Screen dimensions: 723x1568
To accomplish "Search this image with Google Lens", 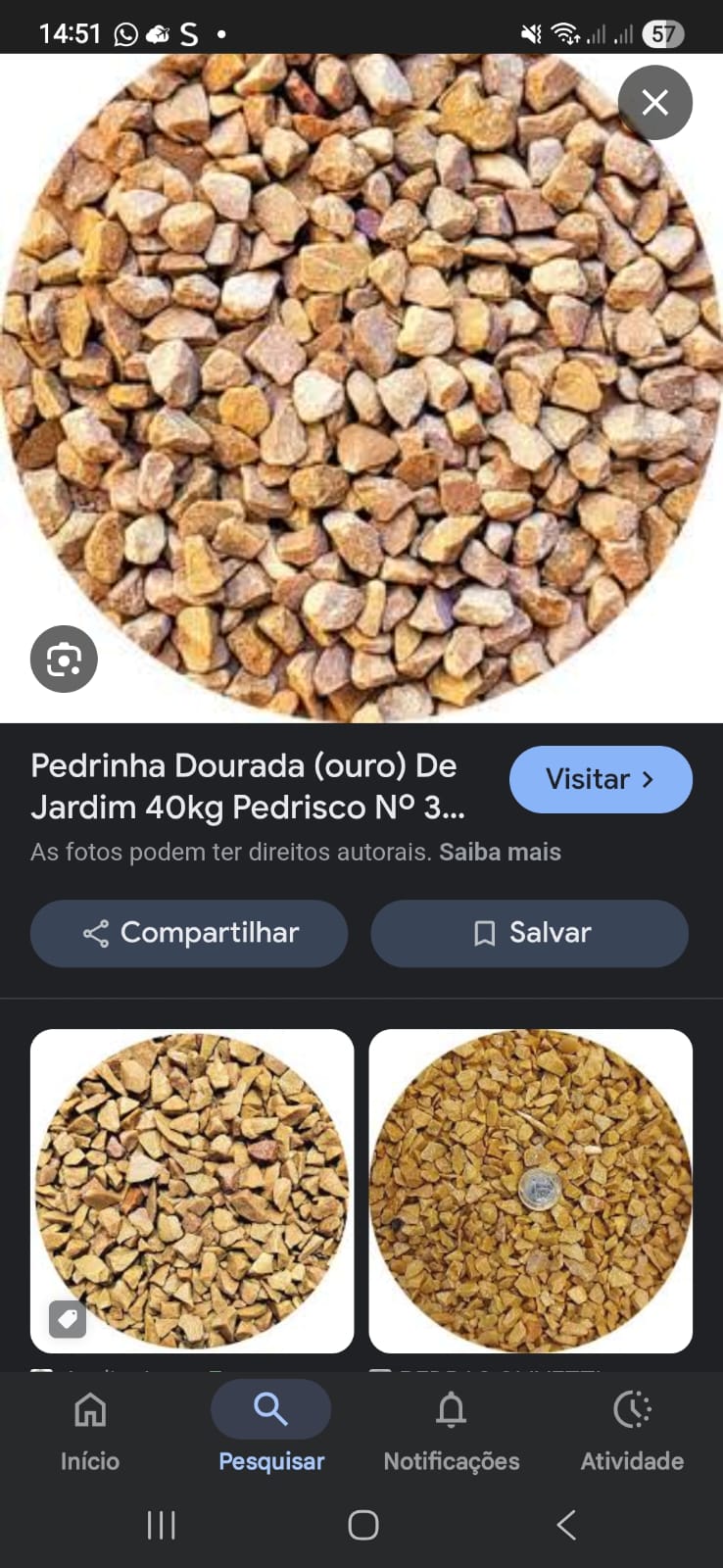I will point(64,659).
